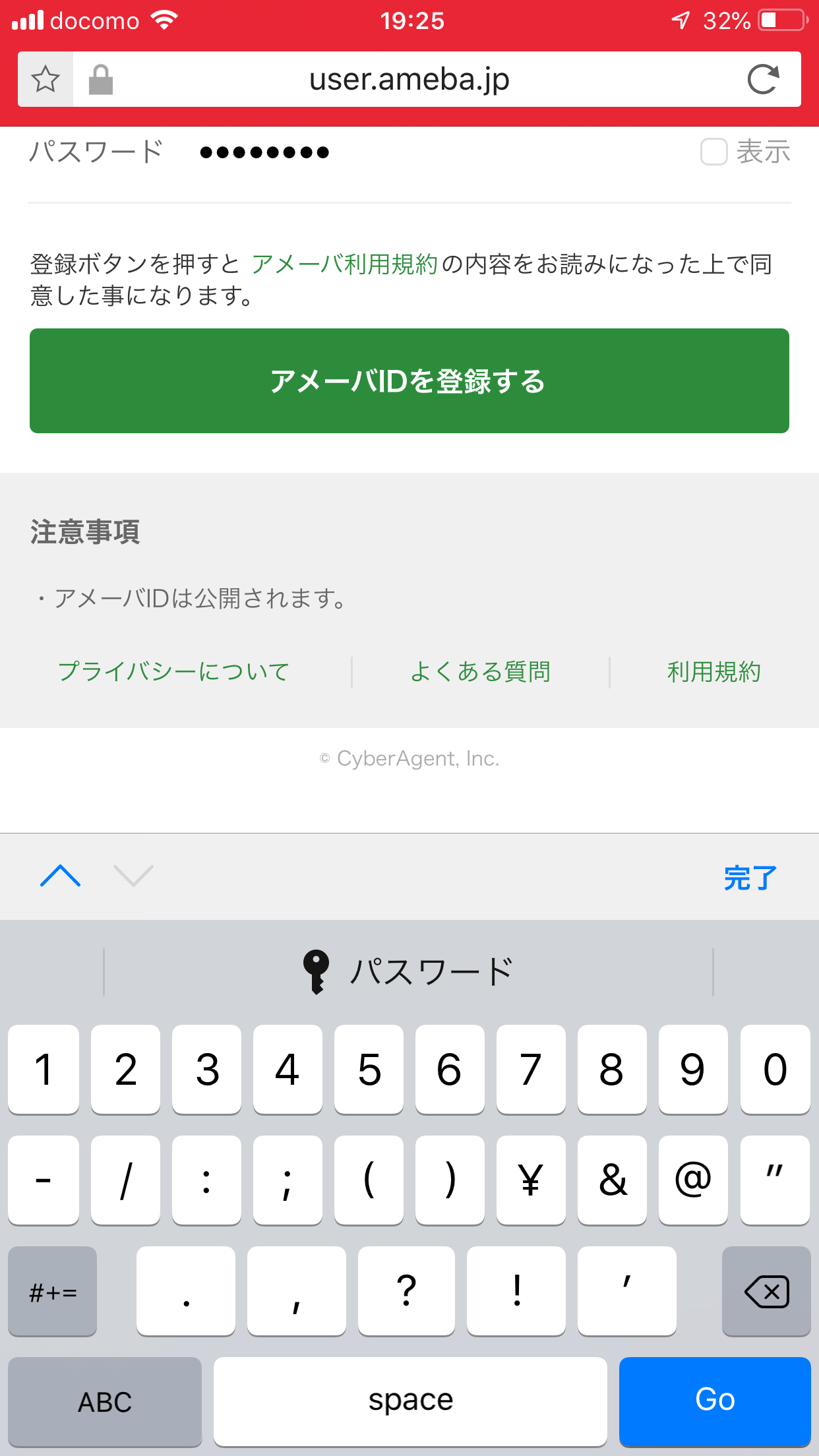Open the パスワード autofill suggestion
Screen dimensions: 819x1456
[409, 972]
